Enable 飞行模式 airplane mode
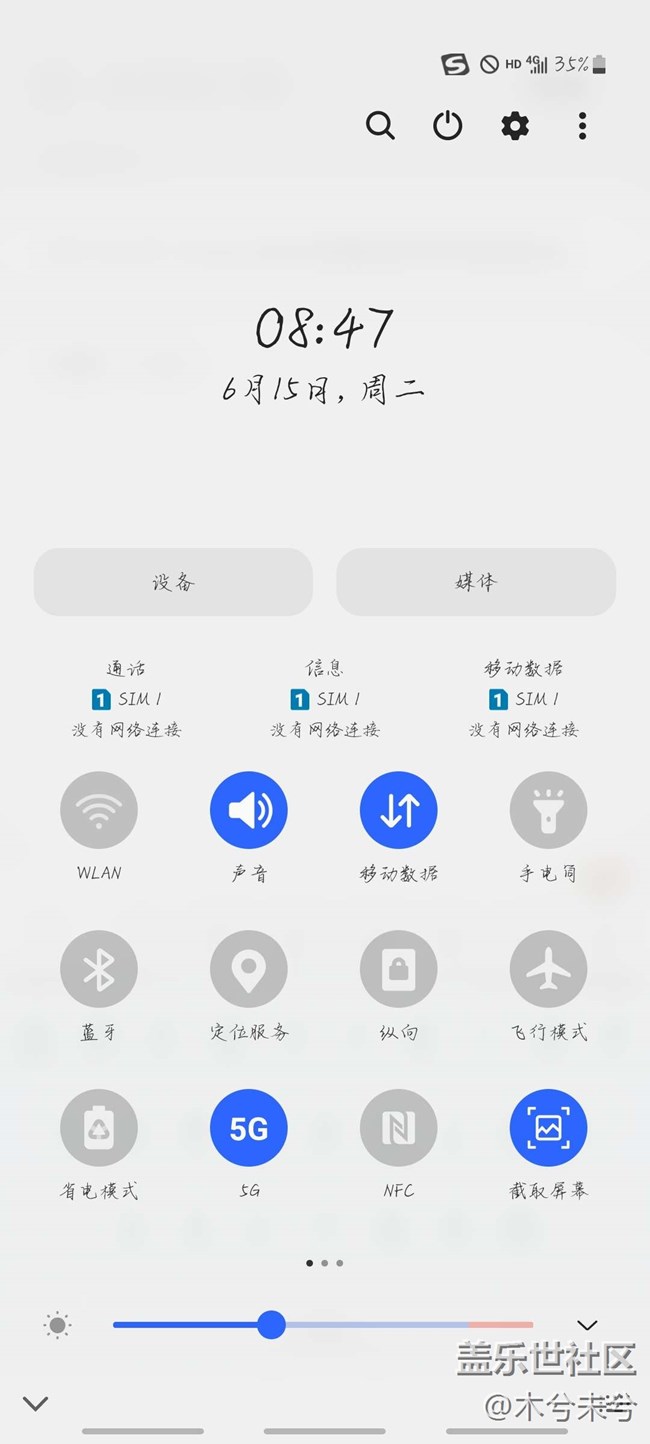The width and height of the screenshot is (650, 1444). click(548, 969)
